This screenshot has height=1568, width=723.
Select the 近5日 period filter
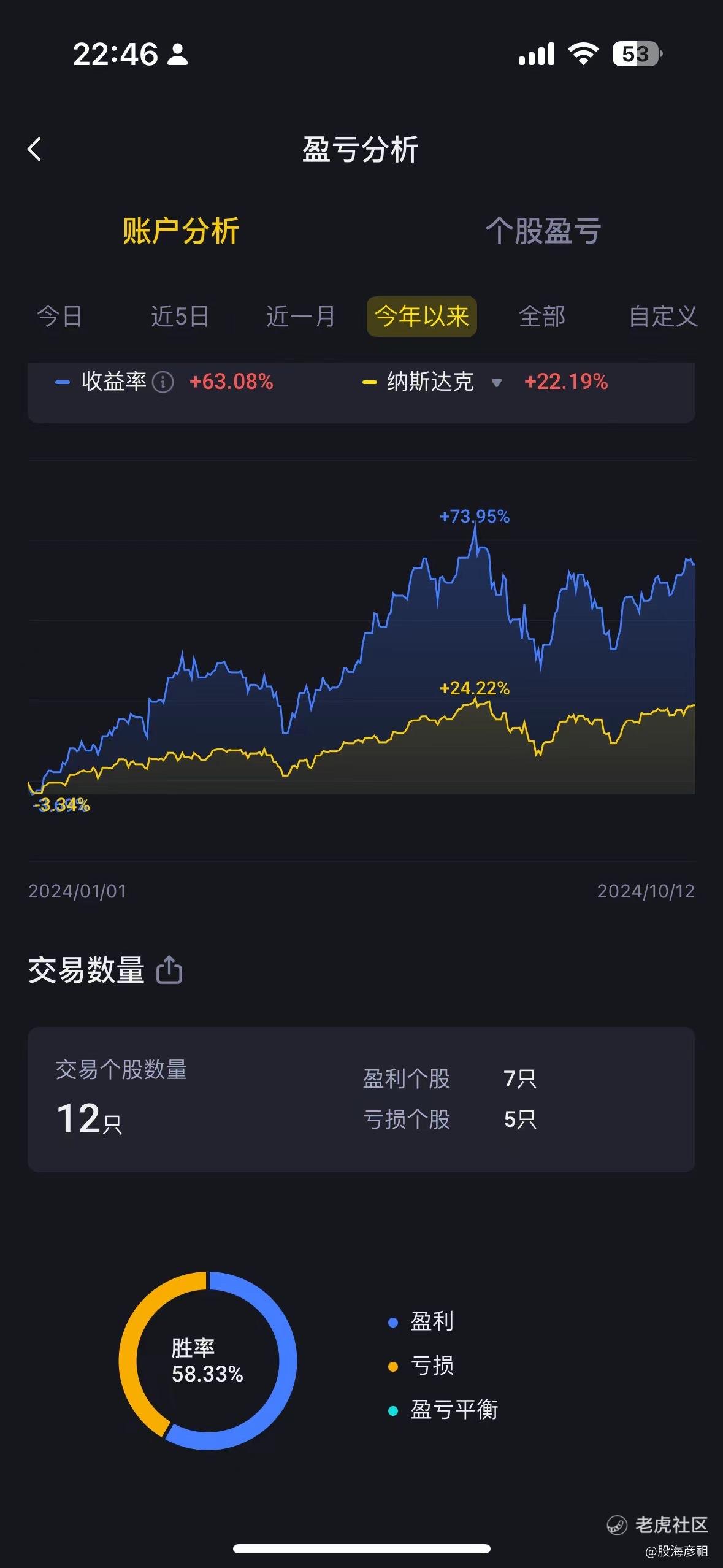(180, 317)
